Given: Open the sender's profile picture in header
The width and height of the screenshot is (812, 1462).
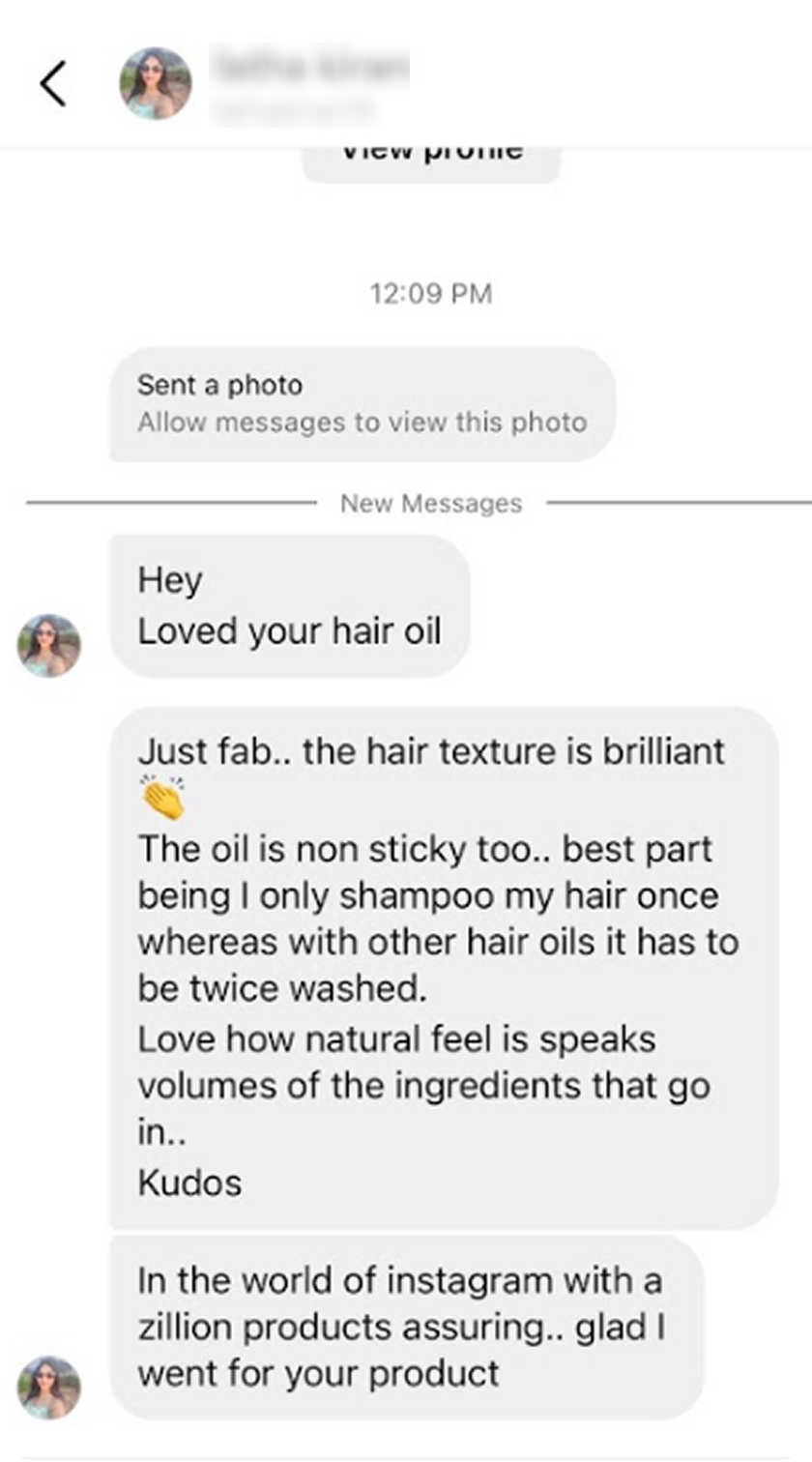Looking at the screenshot, I should [155, 84].
